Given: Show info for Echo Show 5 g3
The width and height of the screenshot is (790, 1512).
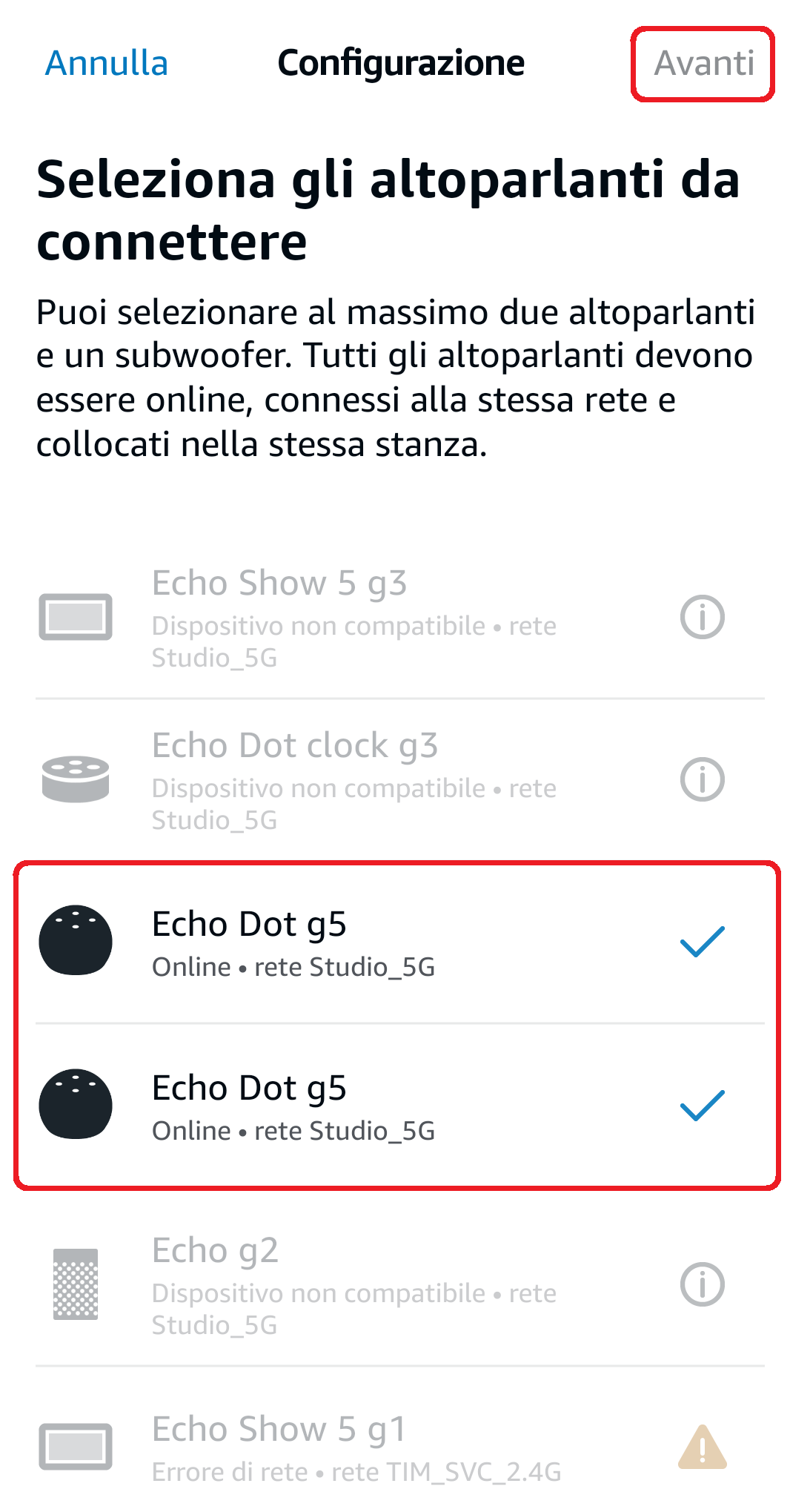Looking at the screenshot, I should [x=702, y=617].
